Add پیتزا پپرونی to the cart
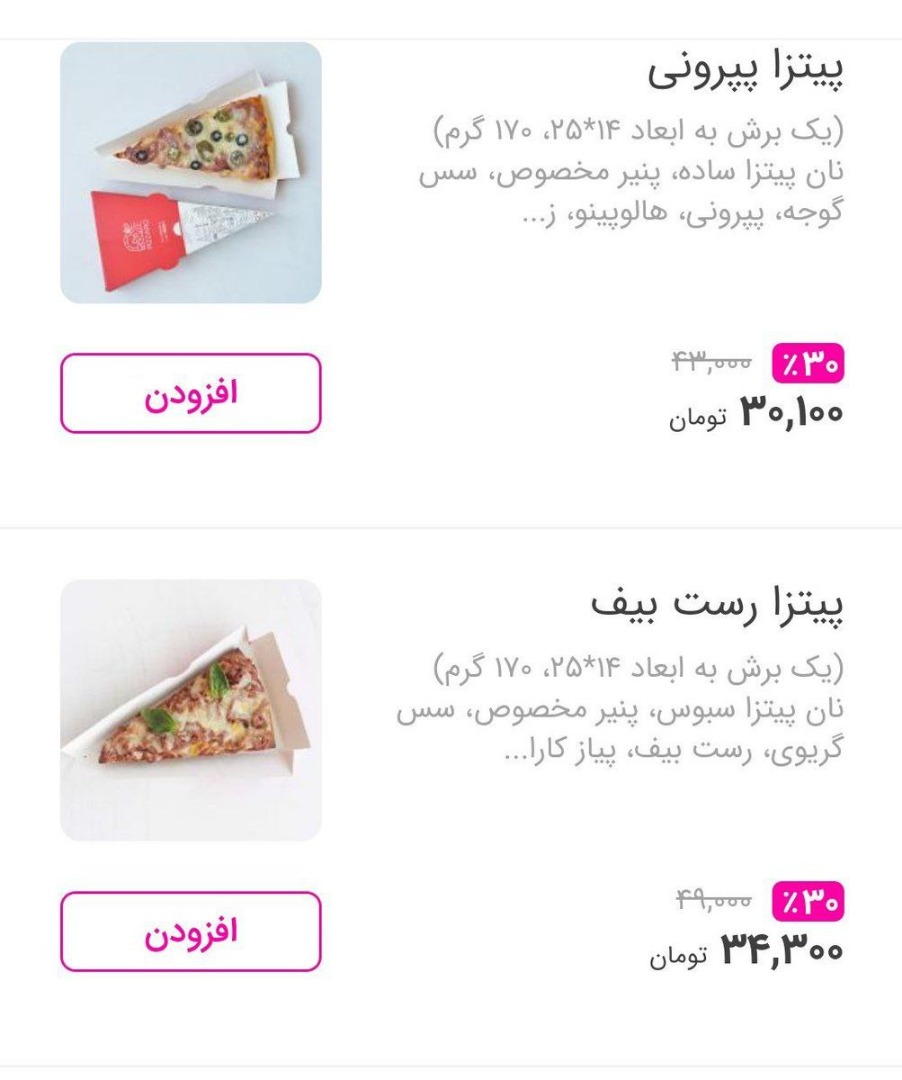 point(190,393)
